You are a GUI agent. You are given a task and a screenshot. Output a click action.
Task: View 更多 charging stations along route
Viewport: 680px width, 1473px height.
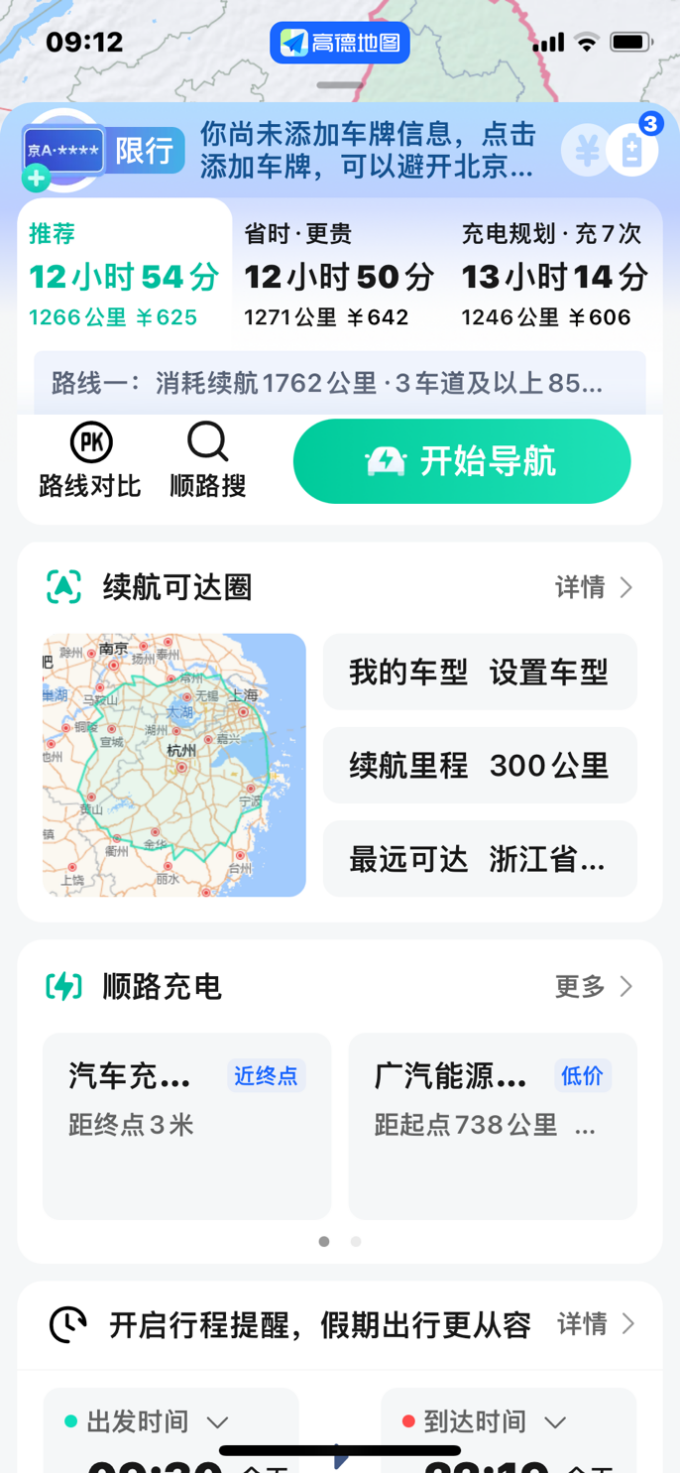click(594, 987)
